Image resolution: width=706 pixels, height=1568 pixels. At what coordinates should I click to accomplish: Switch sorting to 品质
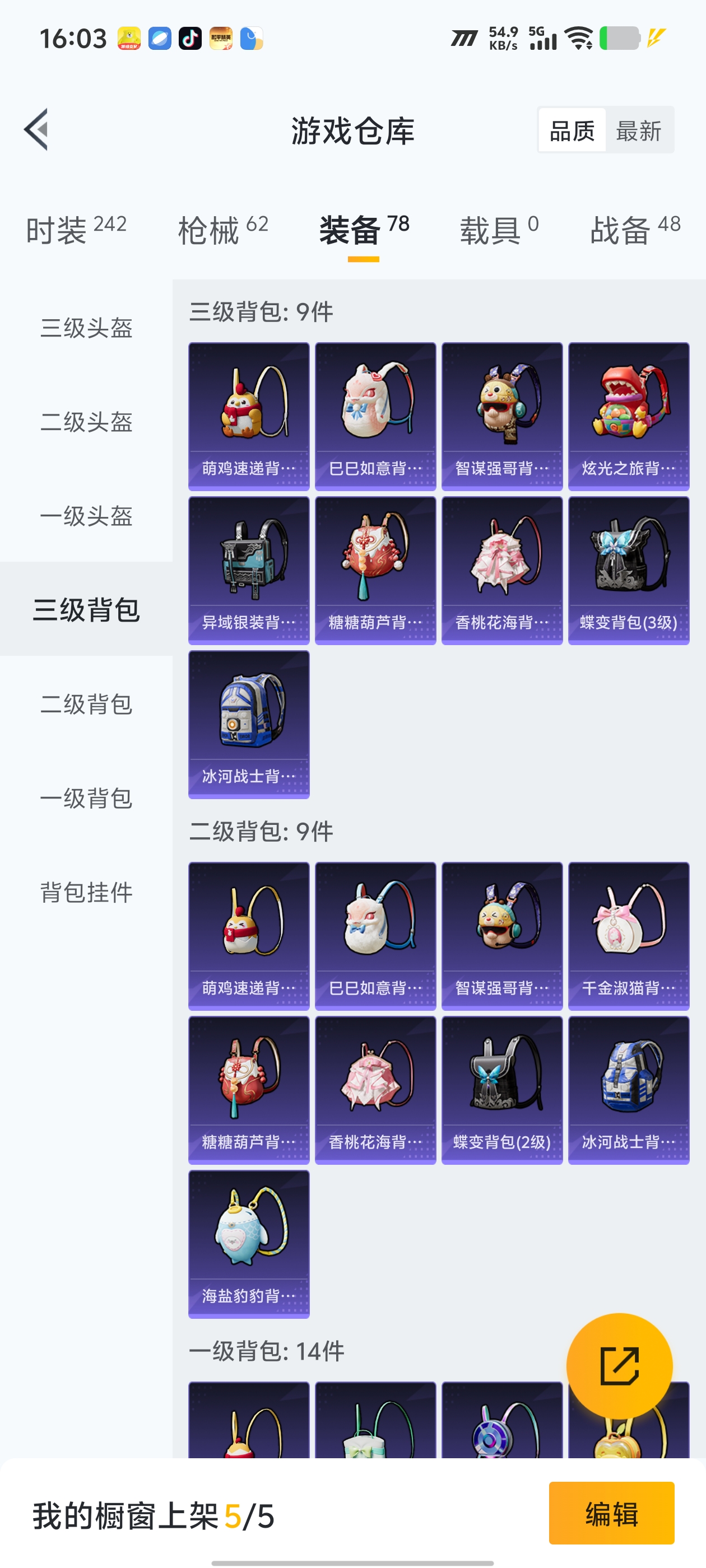[x=572, y=132]
